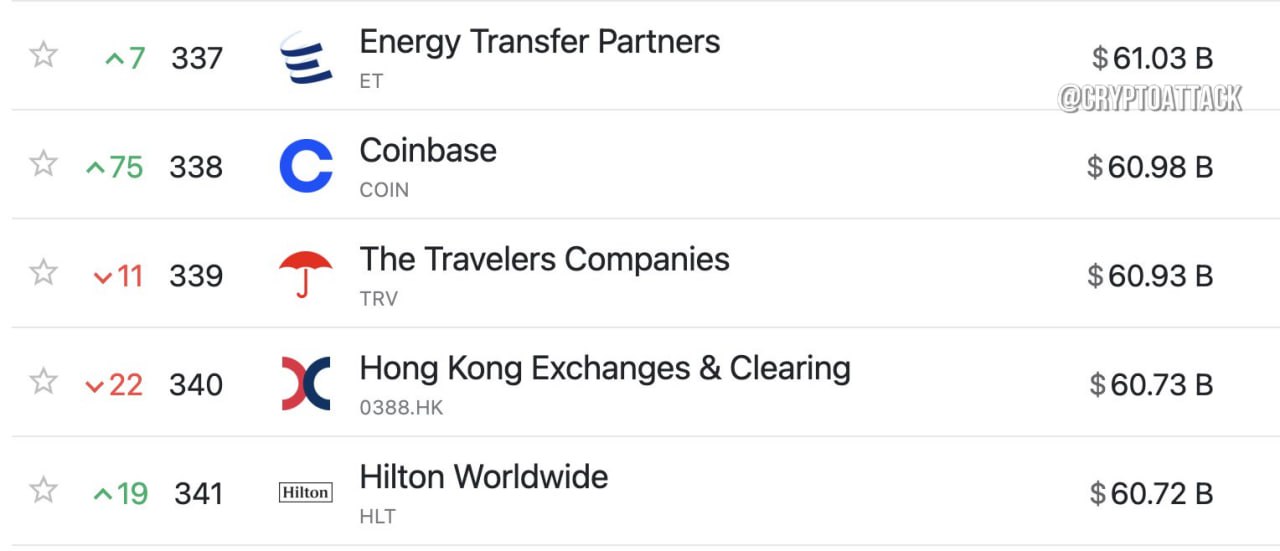Star Coinbase as a favorite

43,163
